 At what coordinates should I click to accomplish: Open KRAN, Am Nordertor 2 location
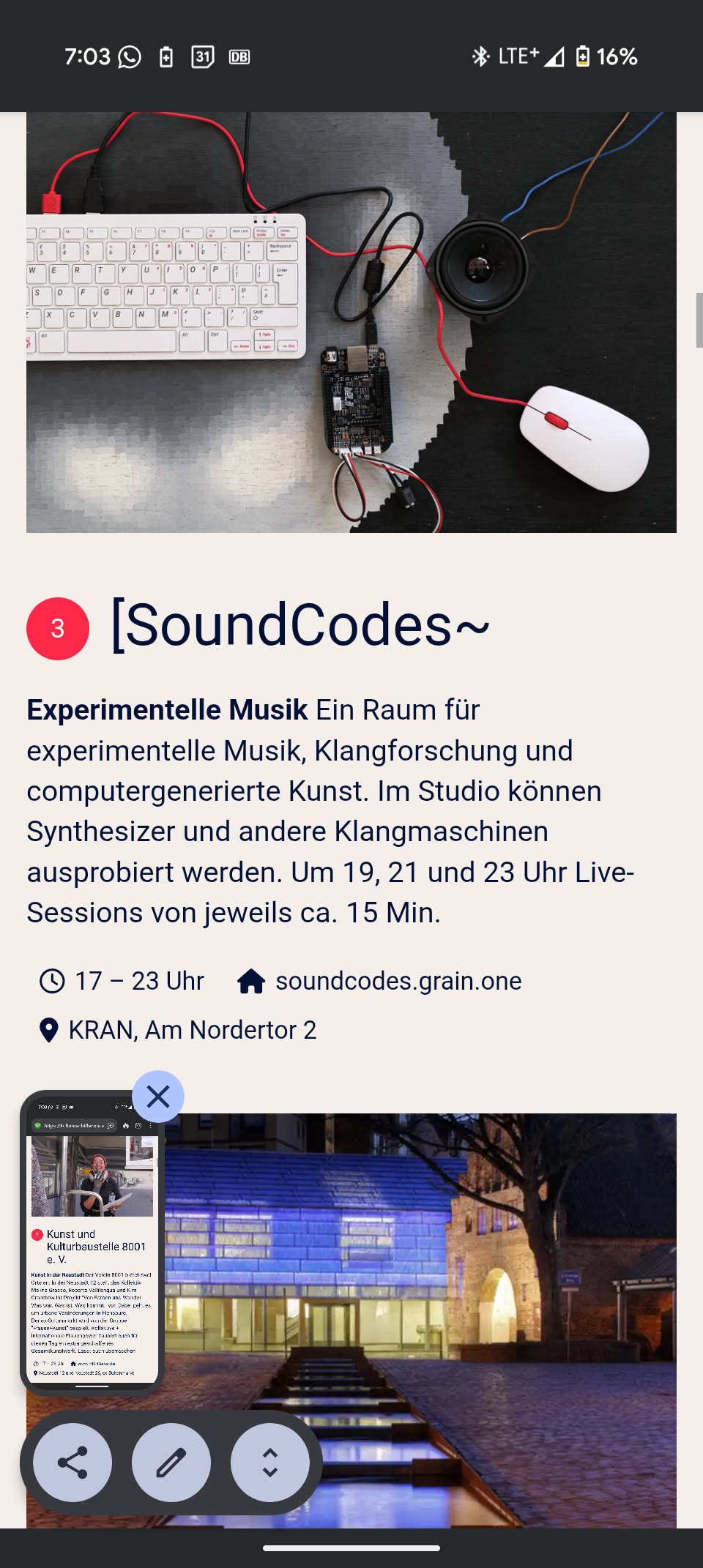[192, 1030]
